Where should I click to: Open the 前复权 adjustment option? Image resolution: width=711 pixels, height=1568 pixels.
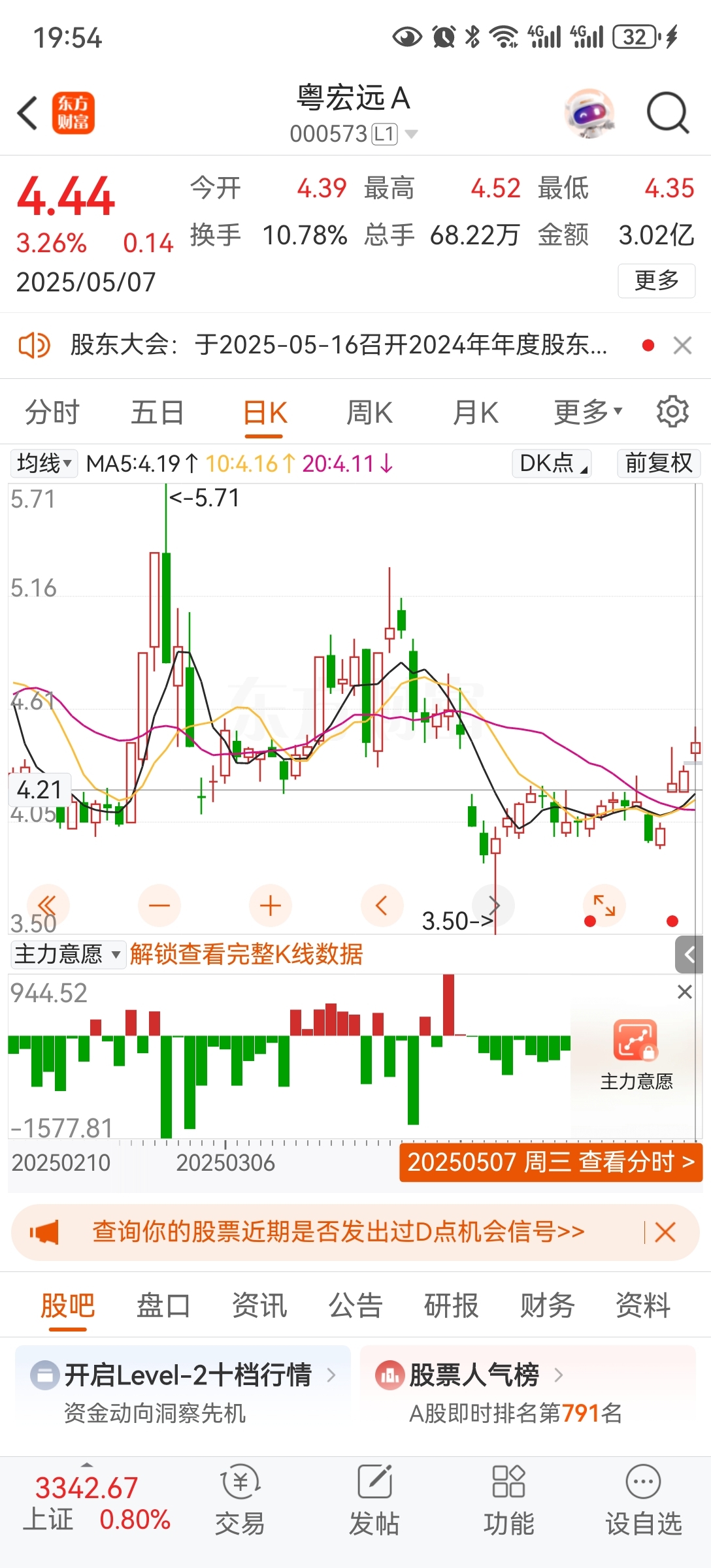(x=659, y=463)
